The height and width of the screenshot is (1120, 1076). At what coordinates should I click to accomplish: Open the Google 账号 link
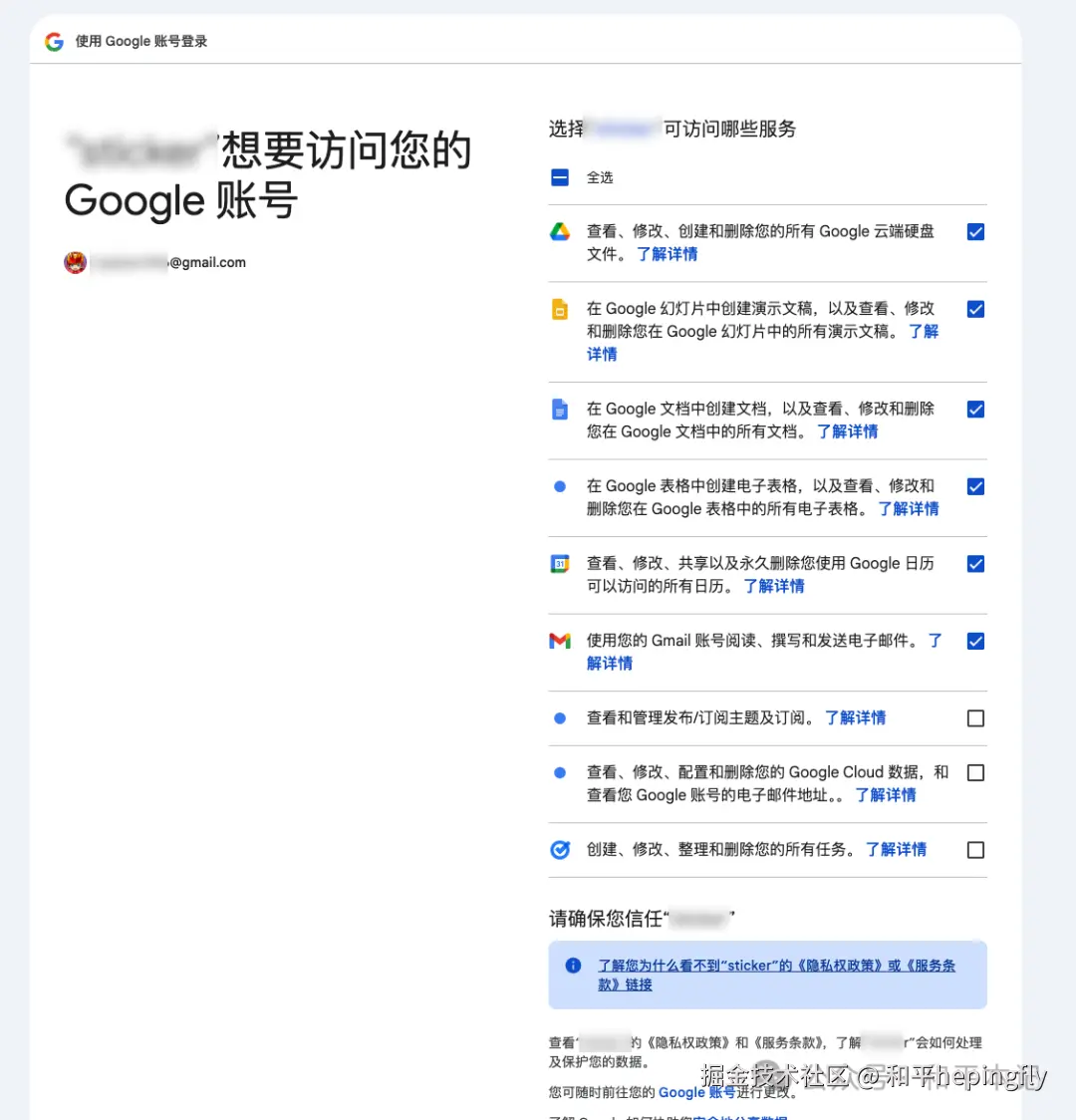click(695, 1092)
